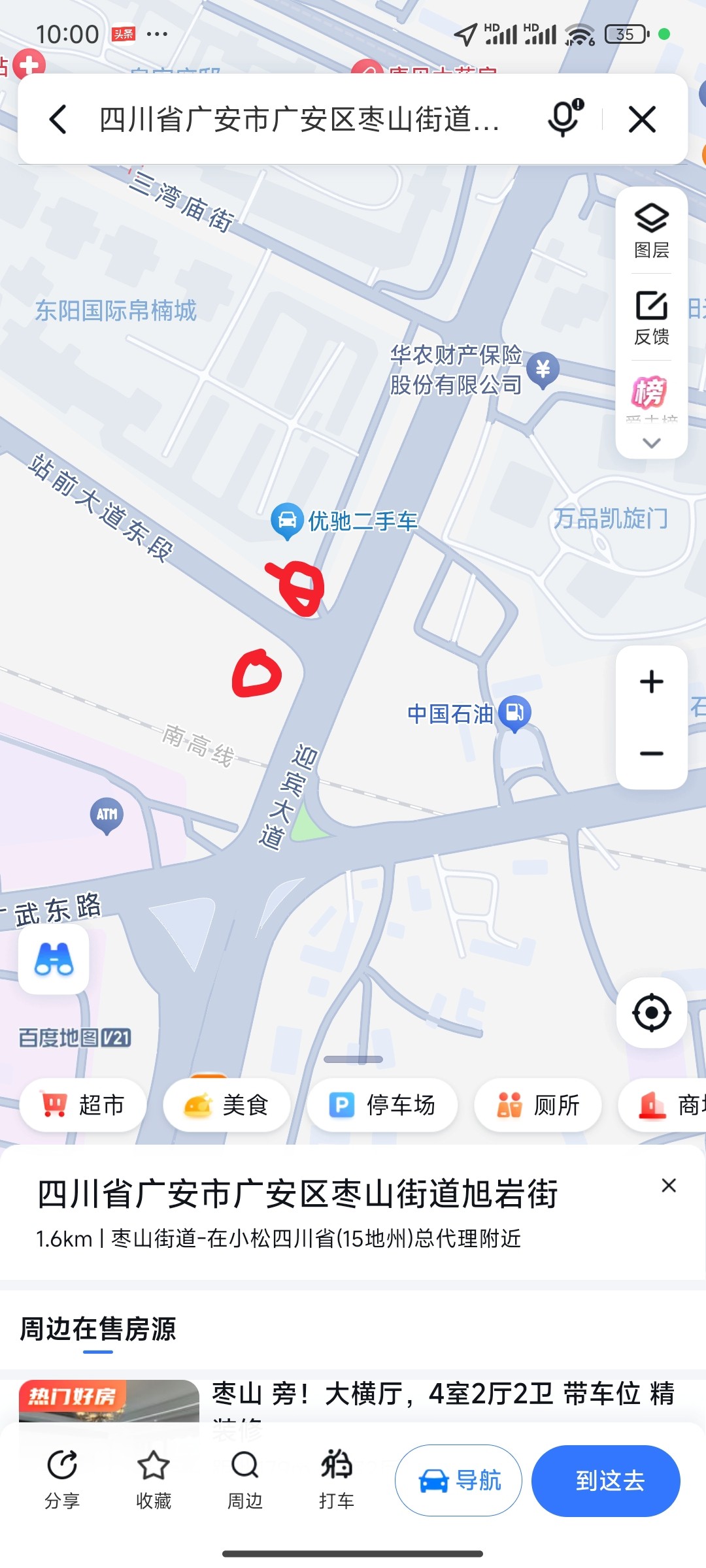Recenter map on my location

point(652,1013)
